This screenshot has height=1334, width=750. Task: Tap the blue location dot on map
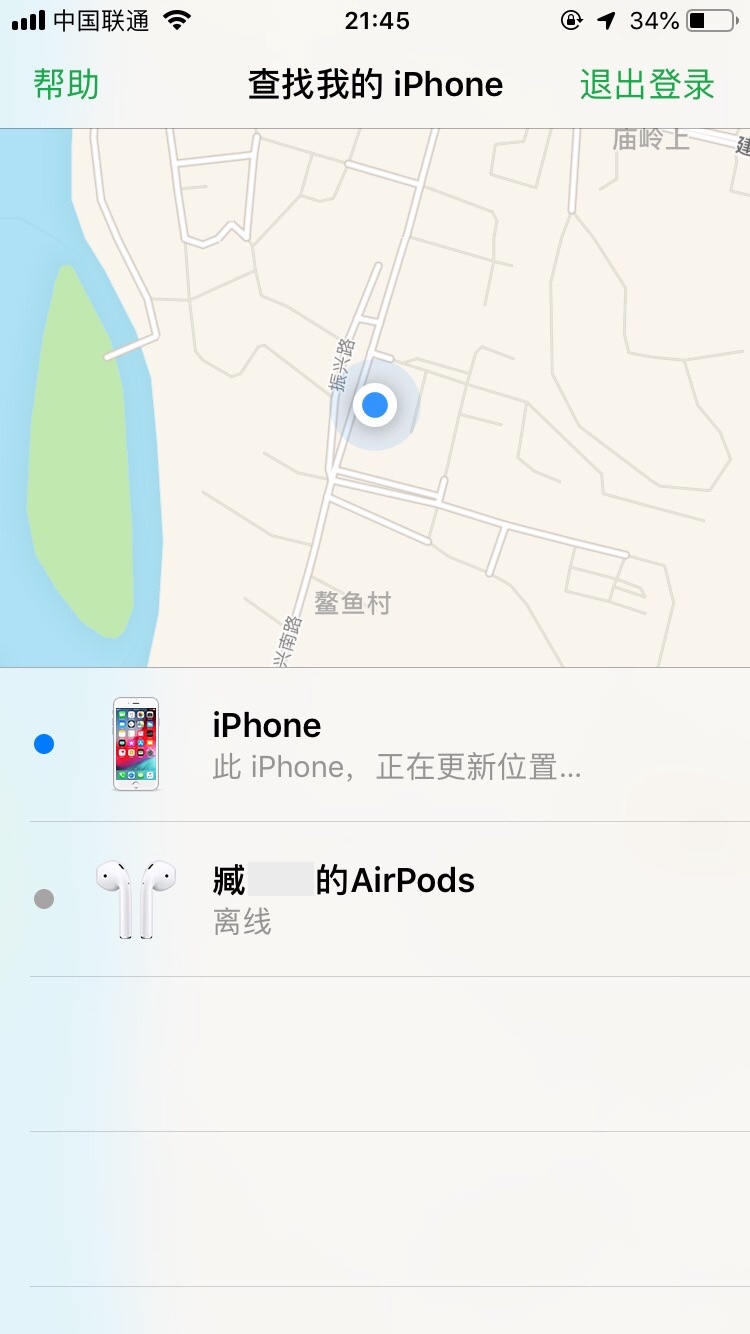pos(375,405)
